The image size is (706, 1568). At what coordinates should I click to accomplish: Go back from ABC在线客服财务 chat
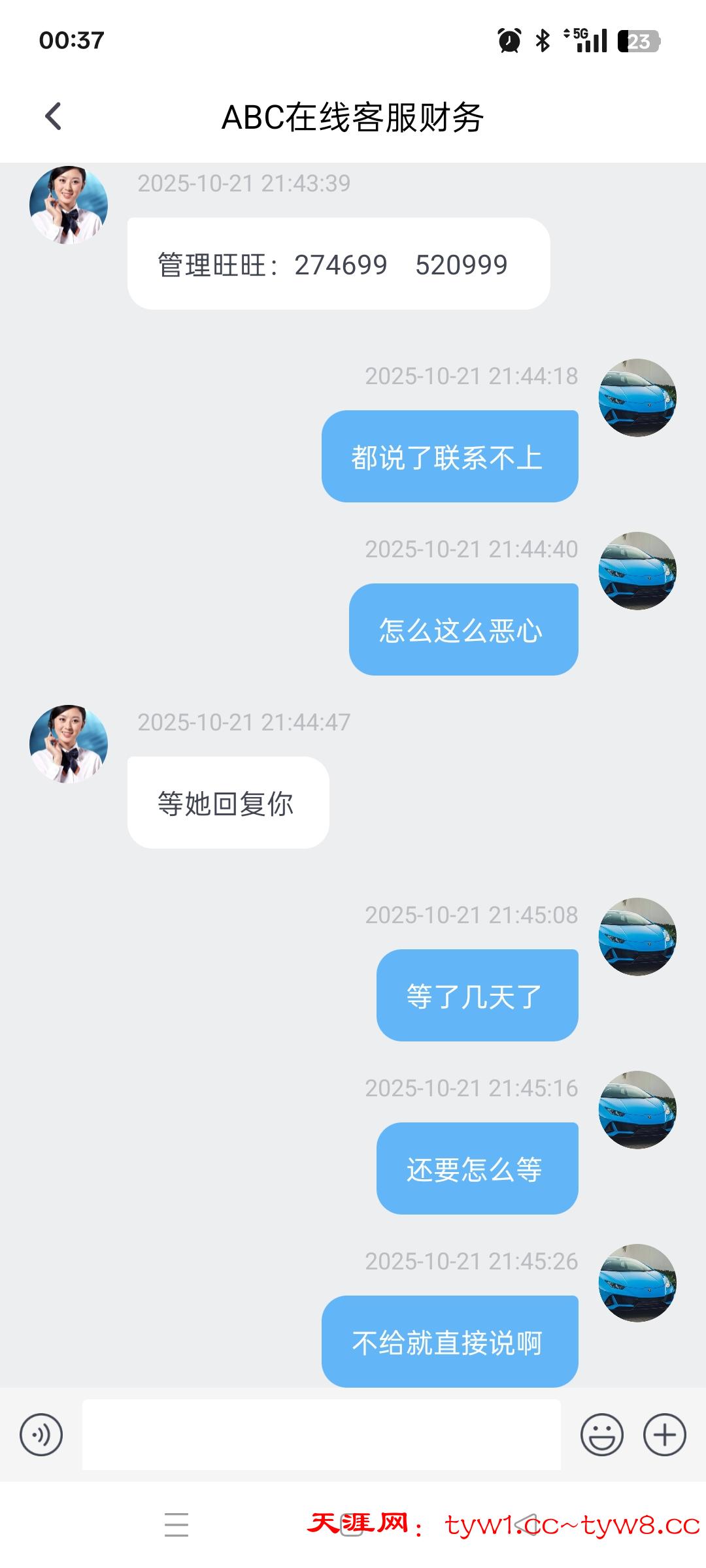54,117
